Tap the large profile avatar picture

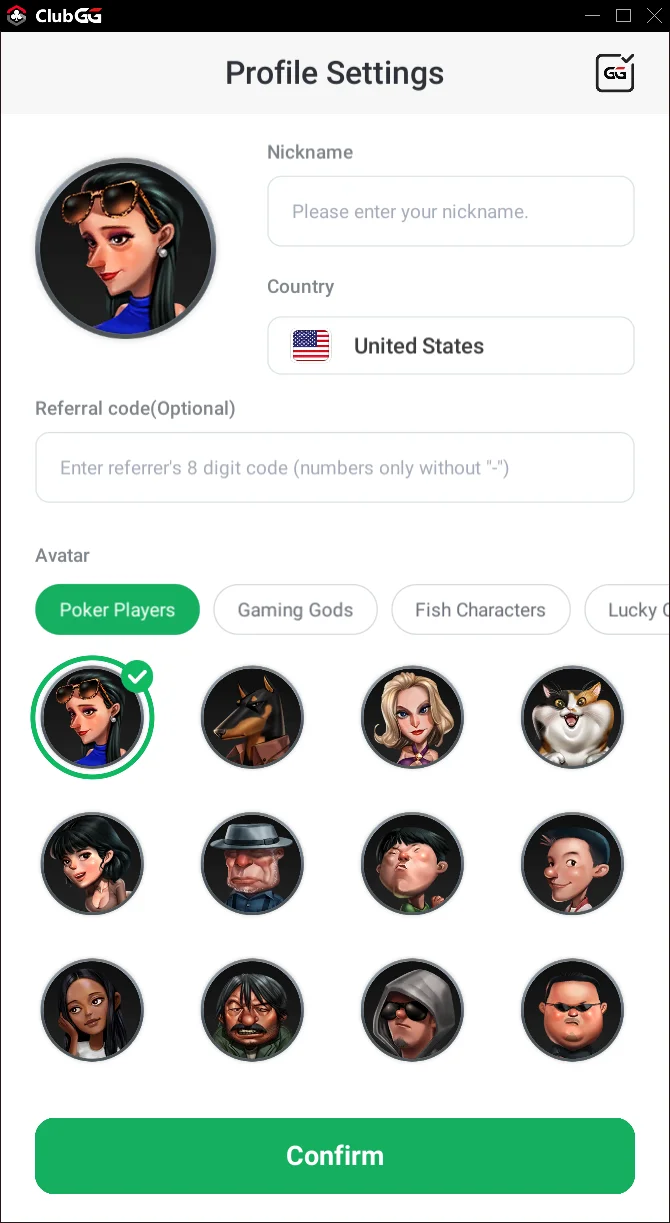125,248
